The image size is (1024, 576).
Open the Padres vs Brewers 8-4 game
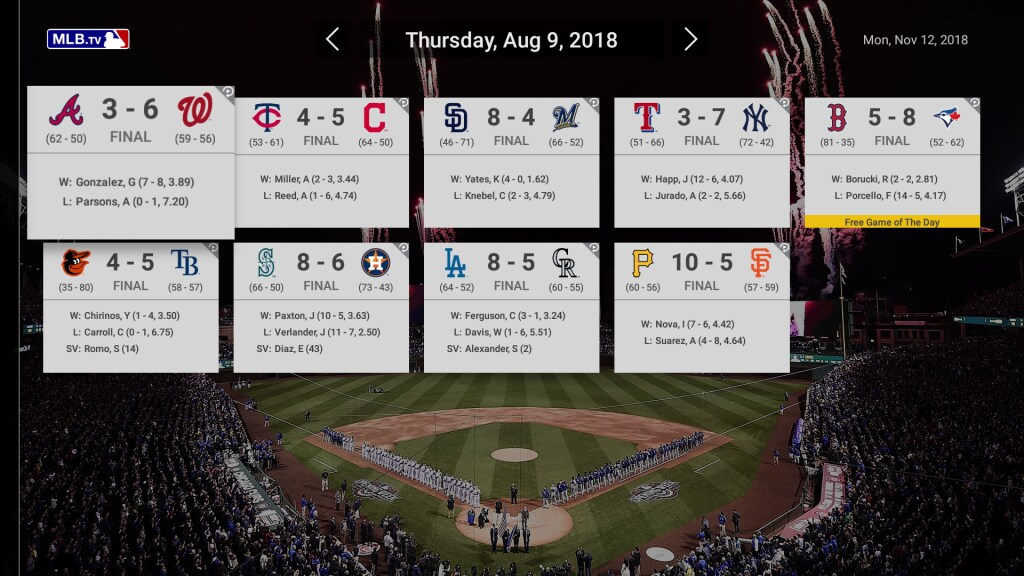[x=511, y=162]
